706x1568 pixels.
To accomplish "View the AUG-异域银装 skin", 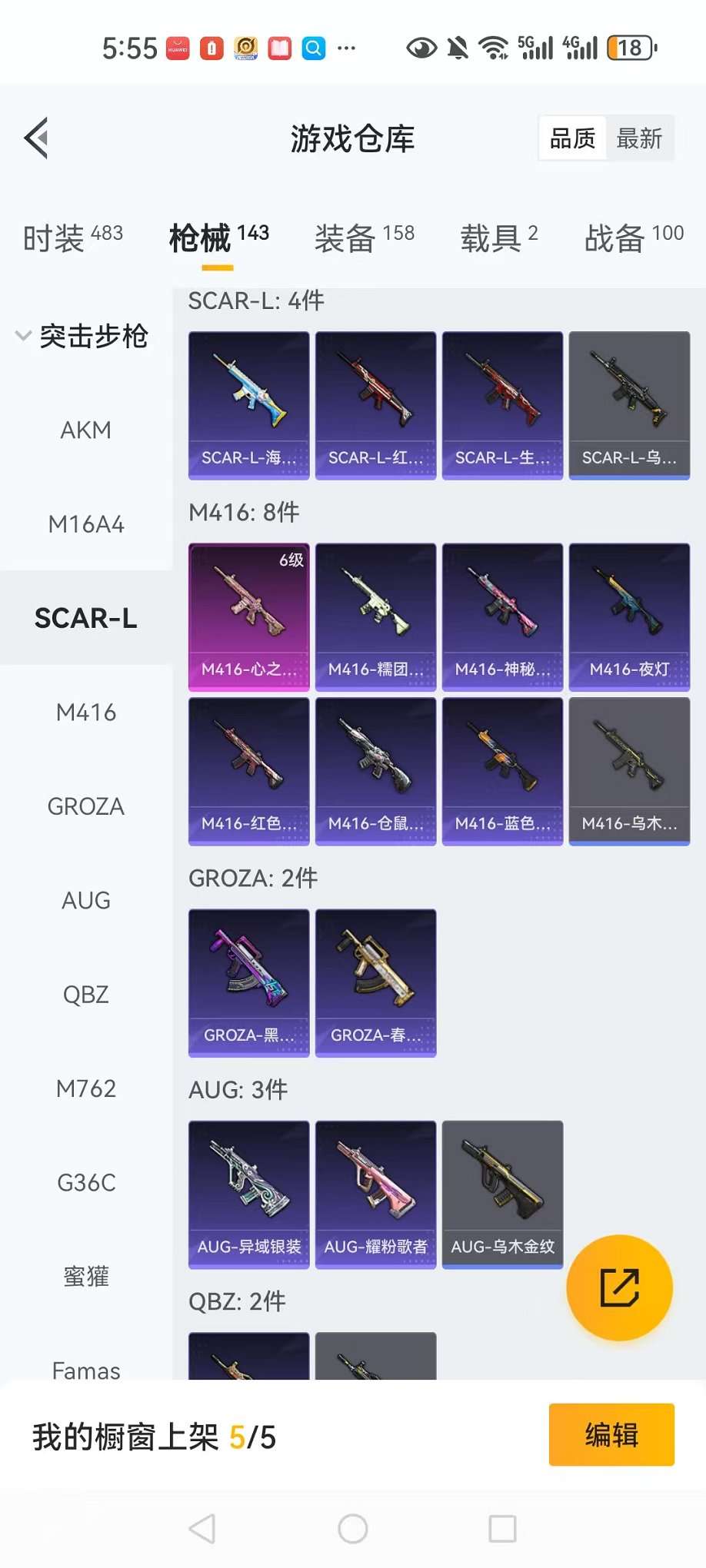I will point(249,1194).
